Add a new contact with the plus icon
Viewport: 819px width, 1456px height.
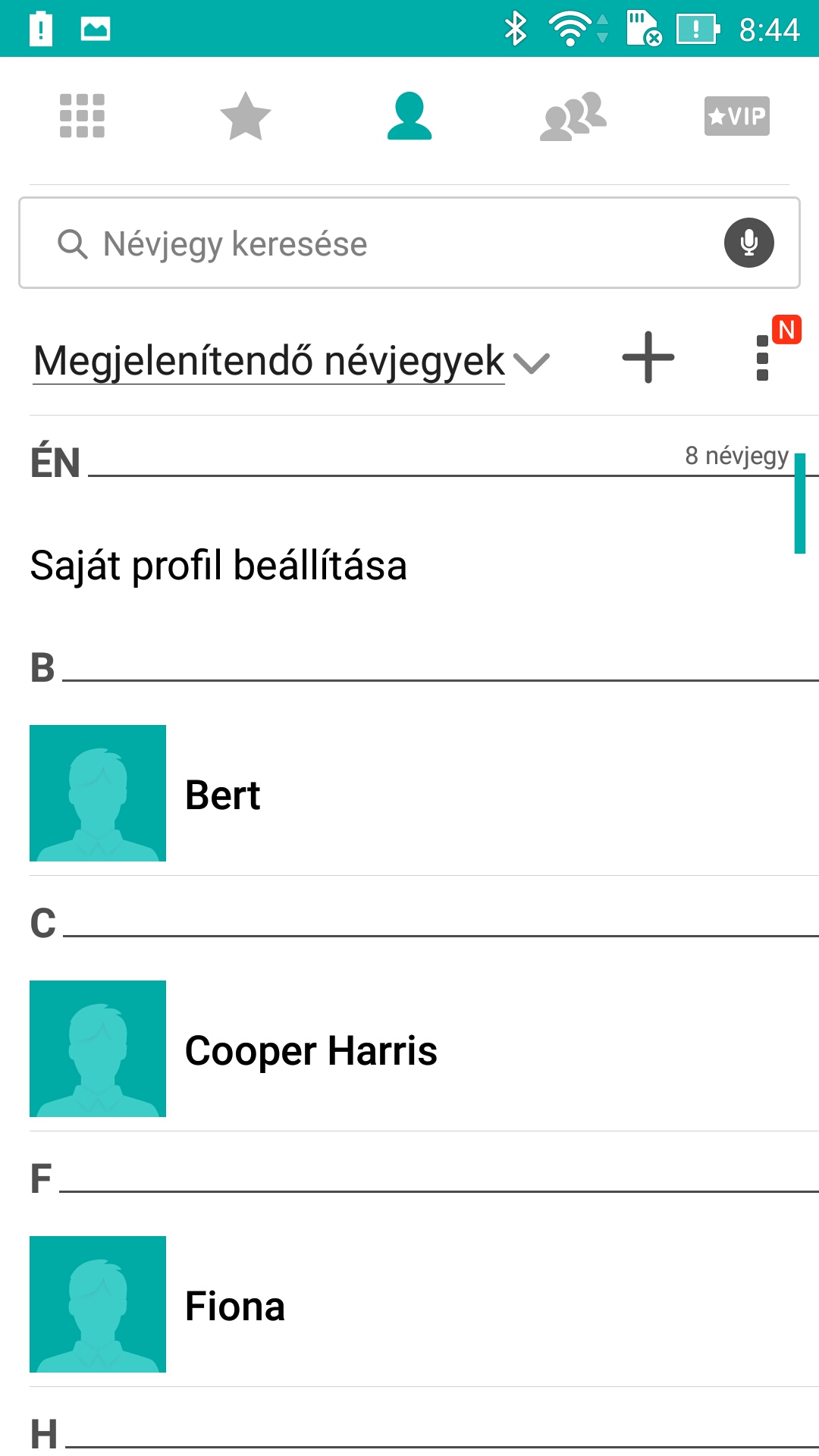[648, 357]
